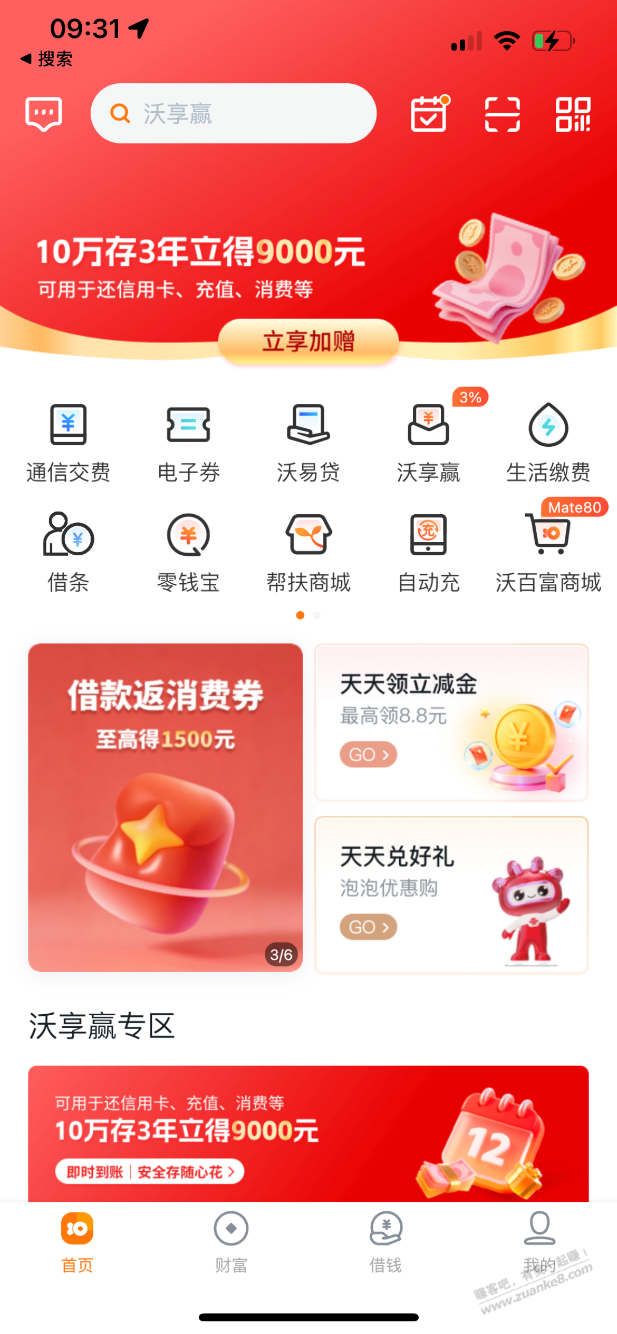Show the QR payment code icon

point(573,114)
